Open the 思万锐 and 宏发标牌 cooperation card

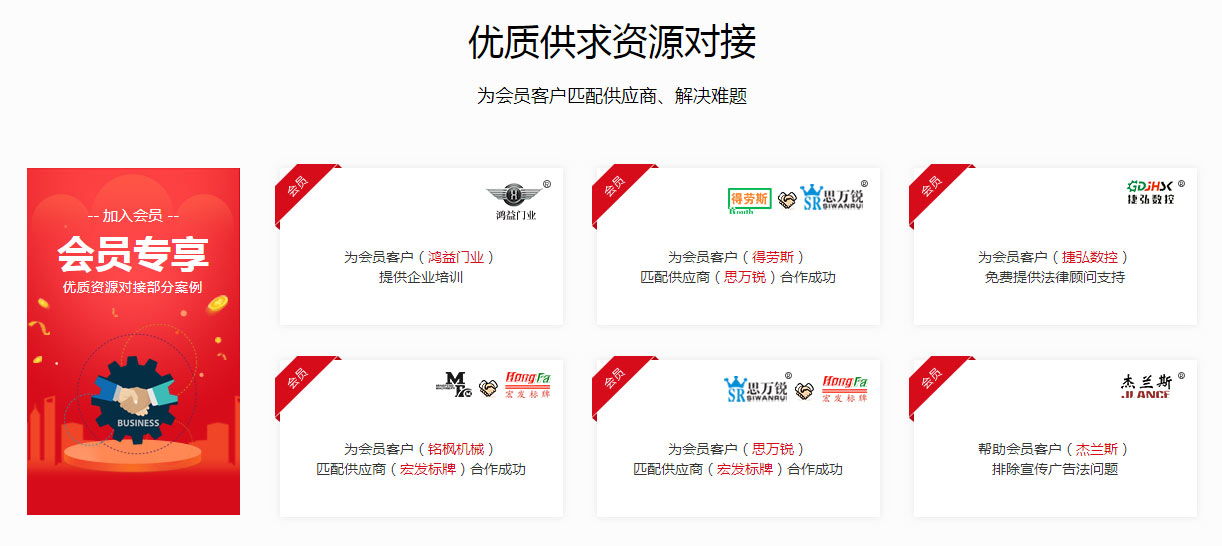738,438
